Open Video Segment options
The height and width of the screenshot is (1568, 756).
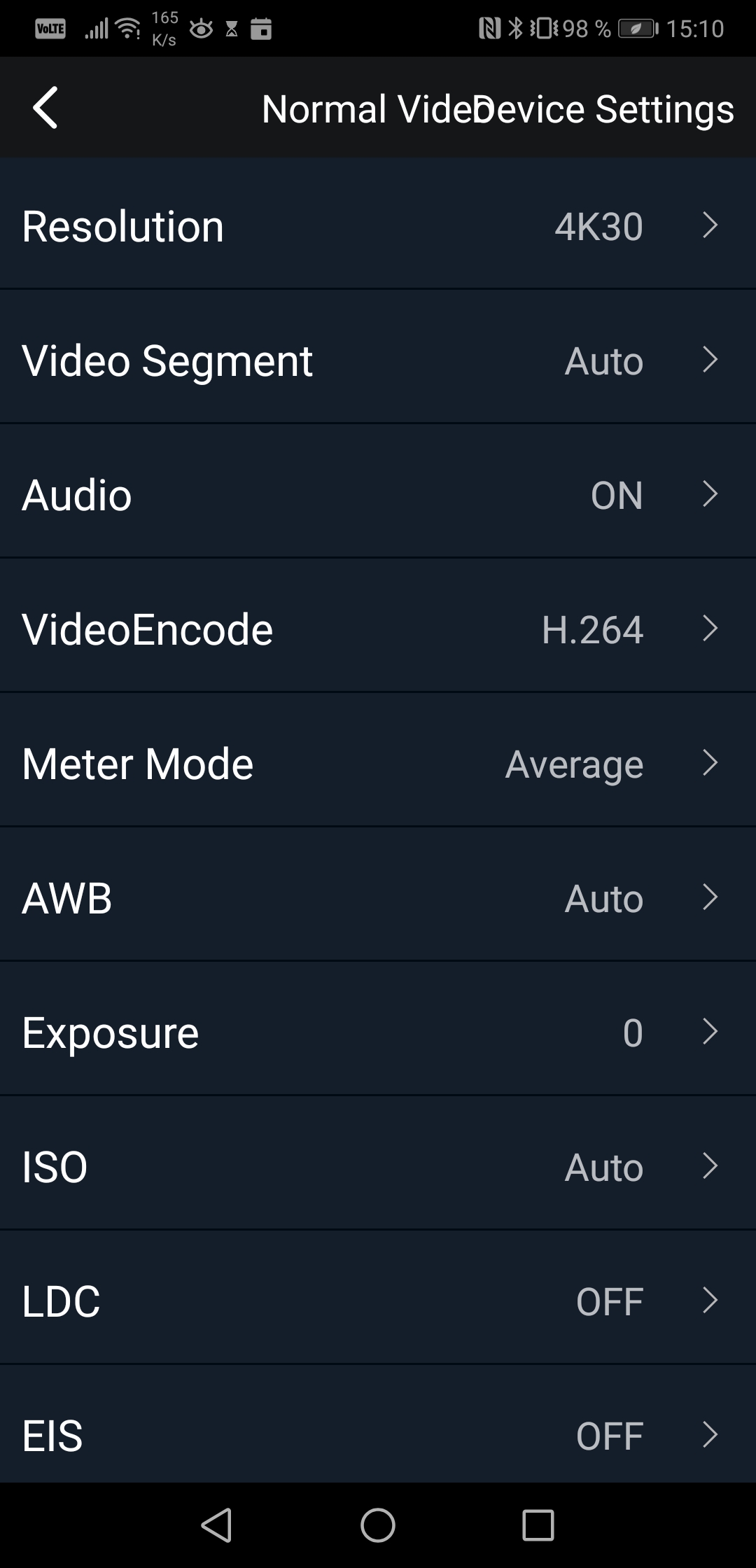[378, 360]
